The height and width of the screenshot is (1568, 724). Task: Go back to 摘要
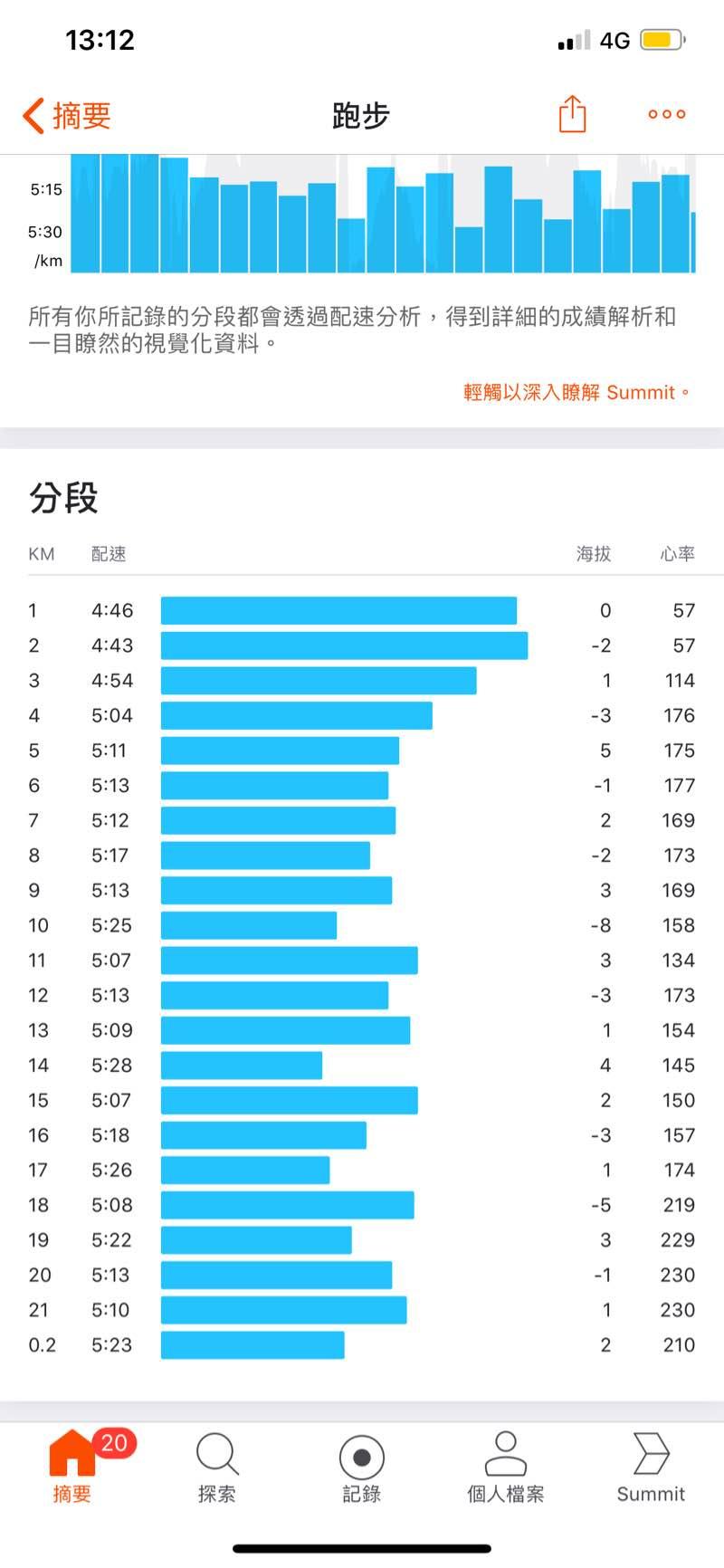coord(67,116)
